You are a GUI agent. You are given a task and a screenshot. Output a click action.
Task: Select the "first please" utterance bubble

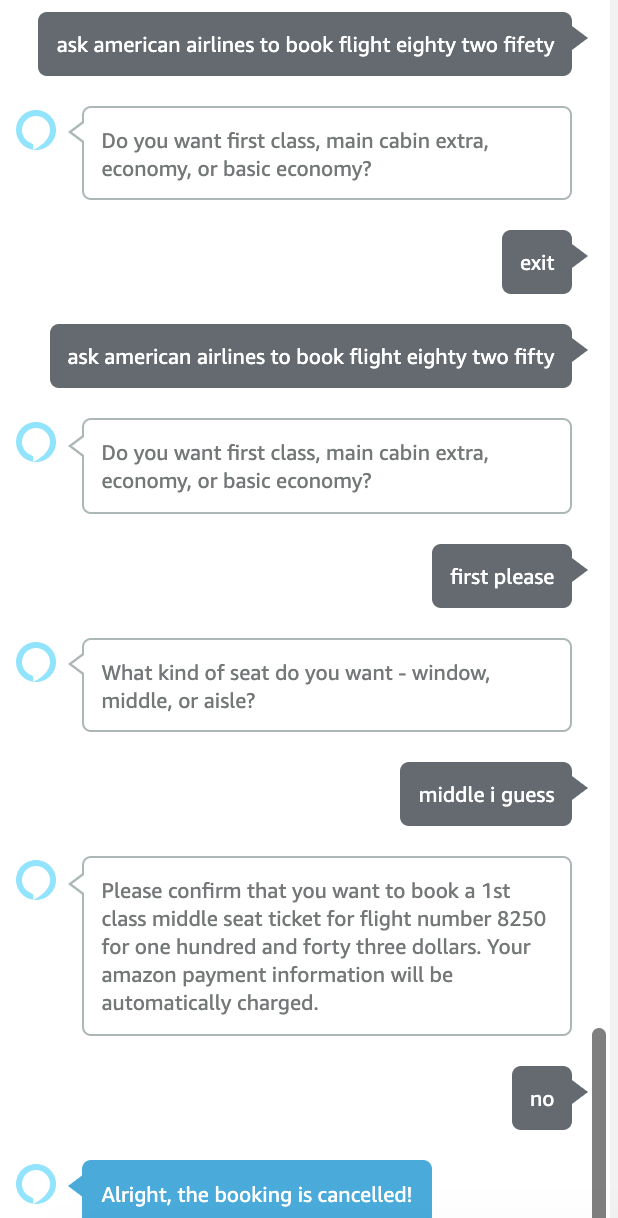(502, 576)
